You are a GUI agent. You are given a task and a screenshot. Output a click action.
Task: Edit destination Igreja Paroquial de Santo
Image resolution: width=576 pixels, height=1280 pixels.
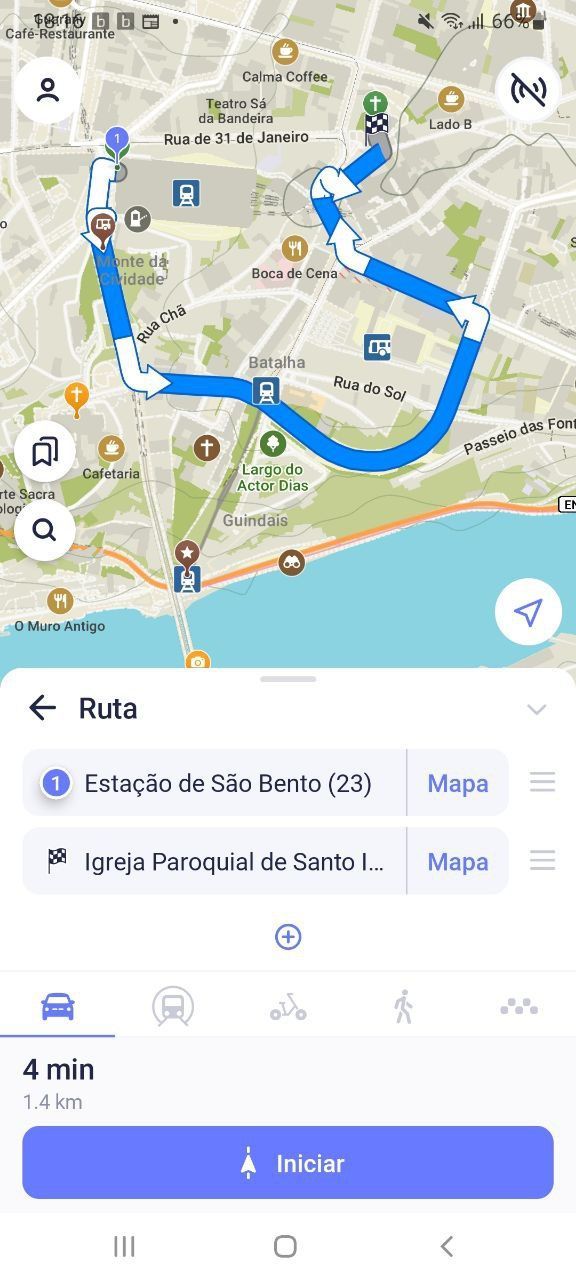(x=214, y=861)
